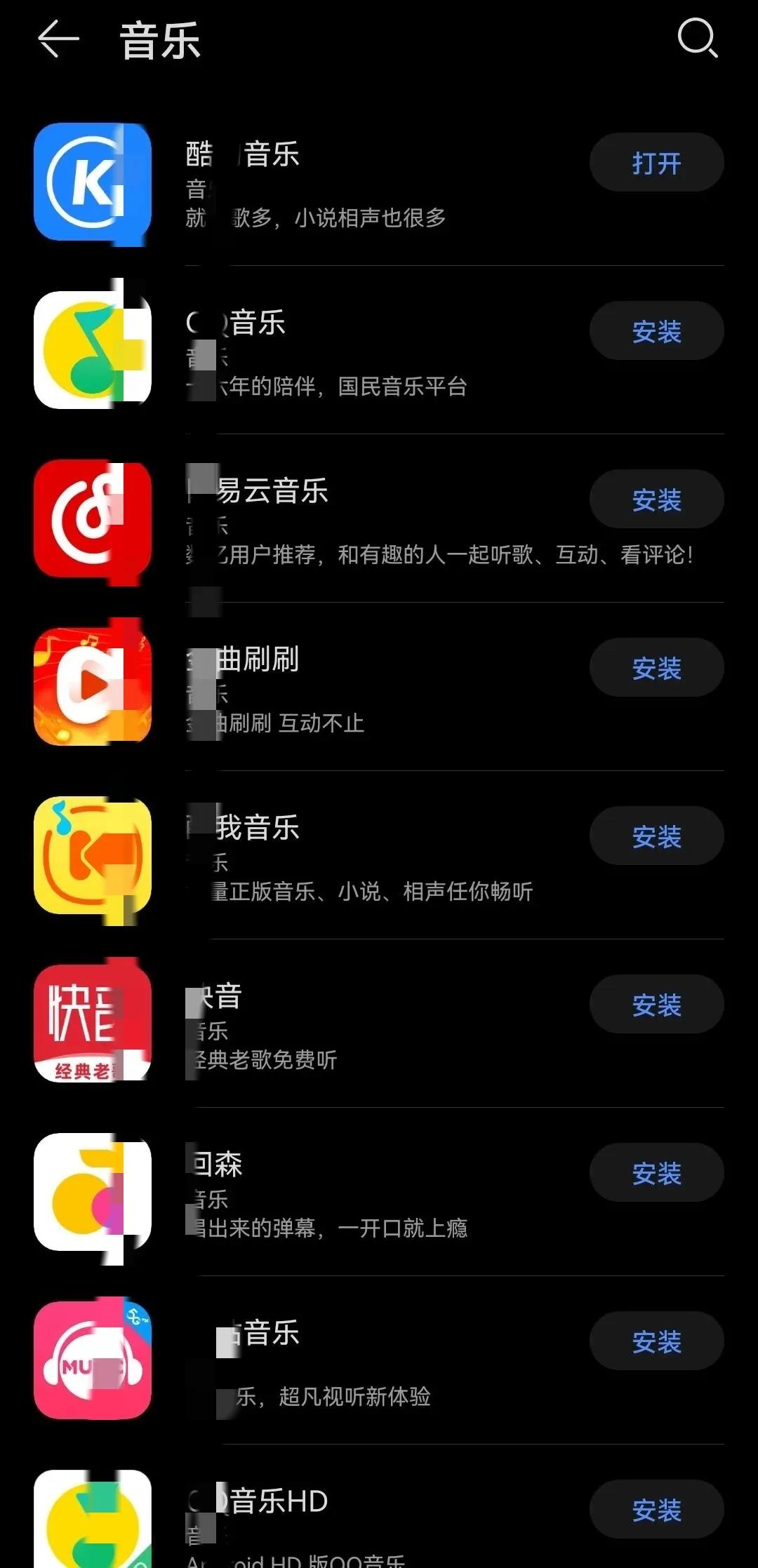Tap the yellow Kuwo Music icon
Viewport: 758px width, 1568px height.
(92, 856)
